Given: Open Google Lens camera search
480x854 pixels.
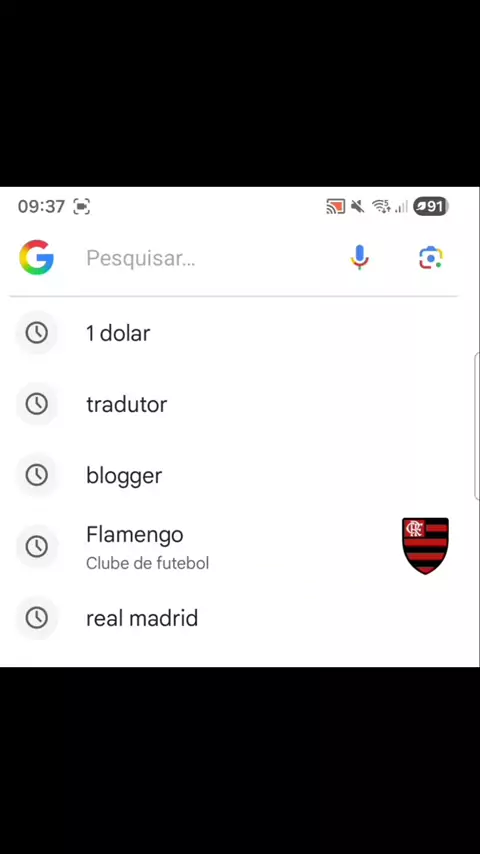Looking at the screenshot, I should point(430,258).
